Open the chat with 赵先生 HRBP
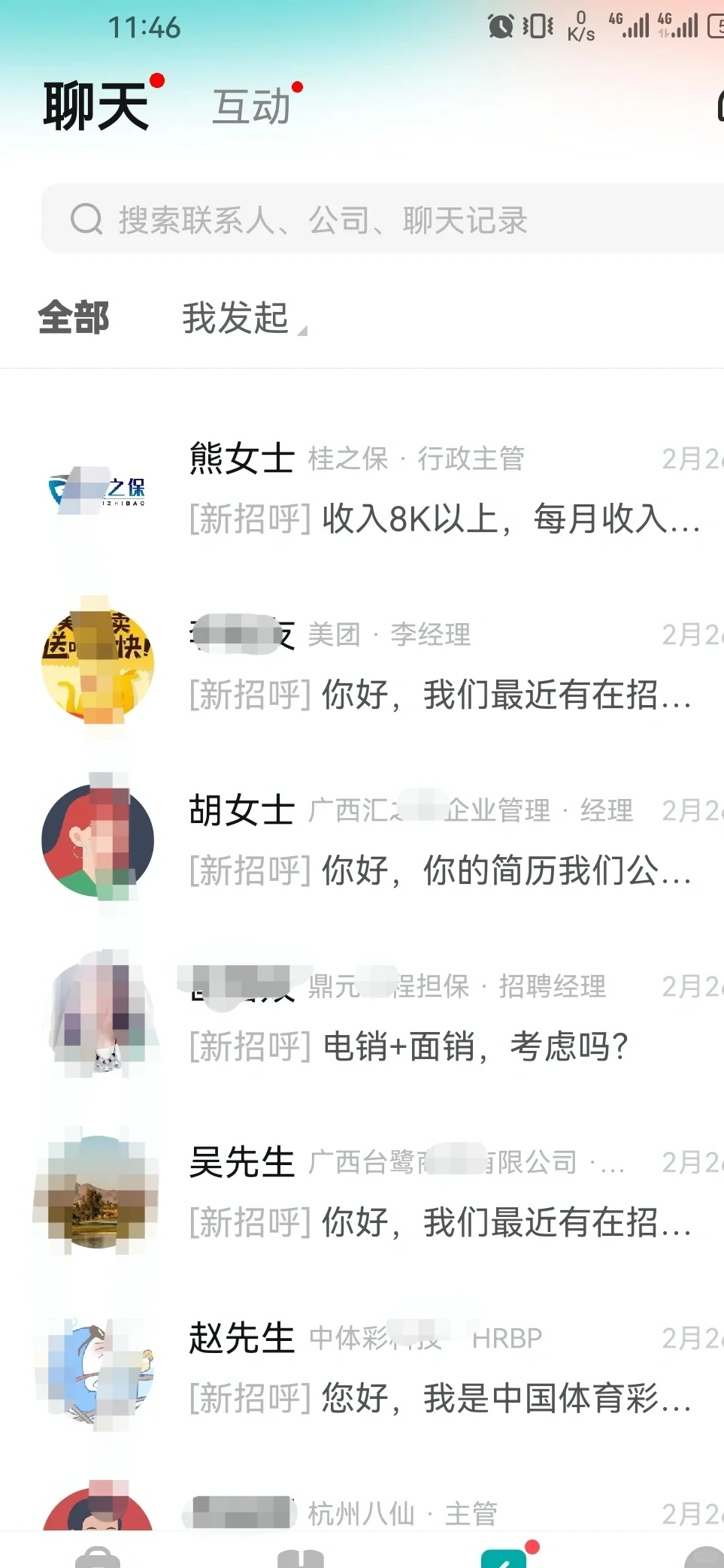The image size is (724, 1568). tap(362, 1368)
